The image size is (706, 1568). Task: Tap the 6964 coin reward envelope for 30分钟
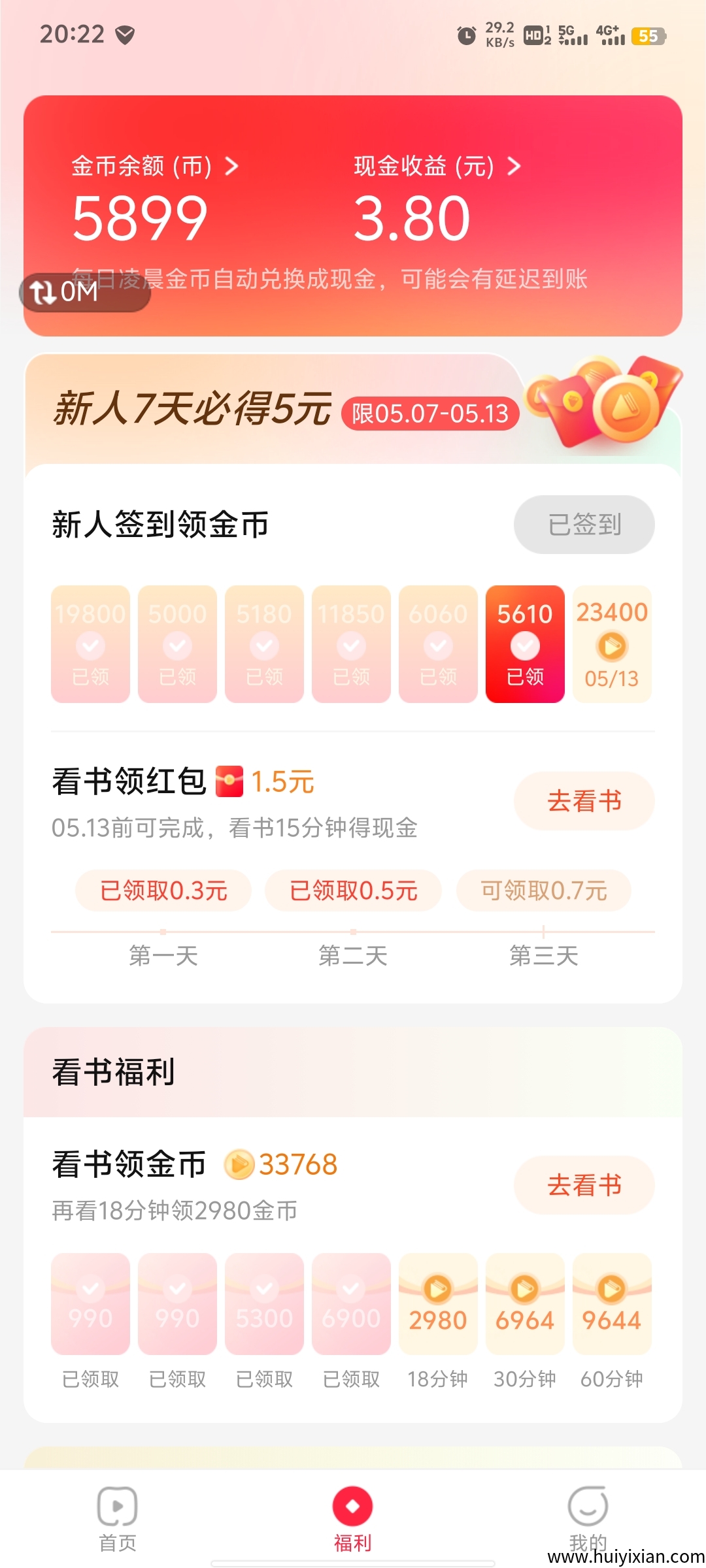pyautogui.click(x=525, y=1303)
